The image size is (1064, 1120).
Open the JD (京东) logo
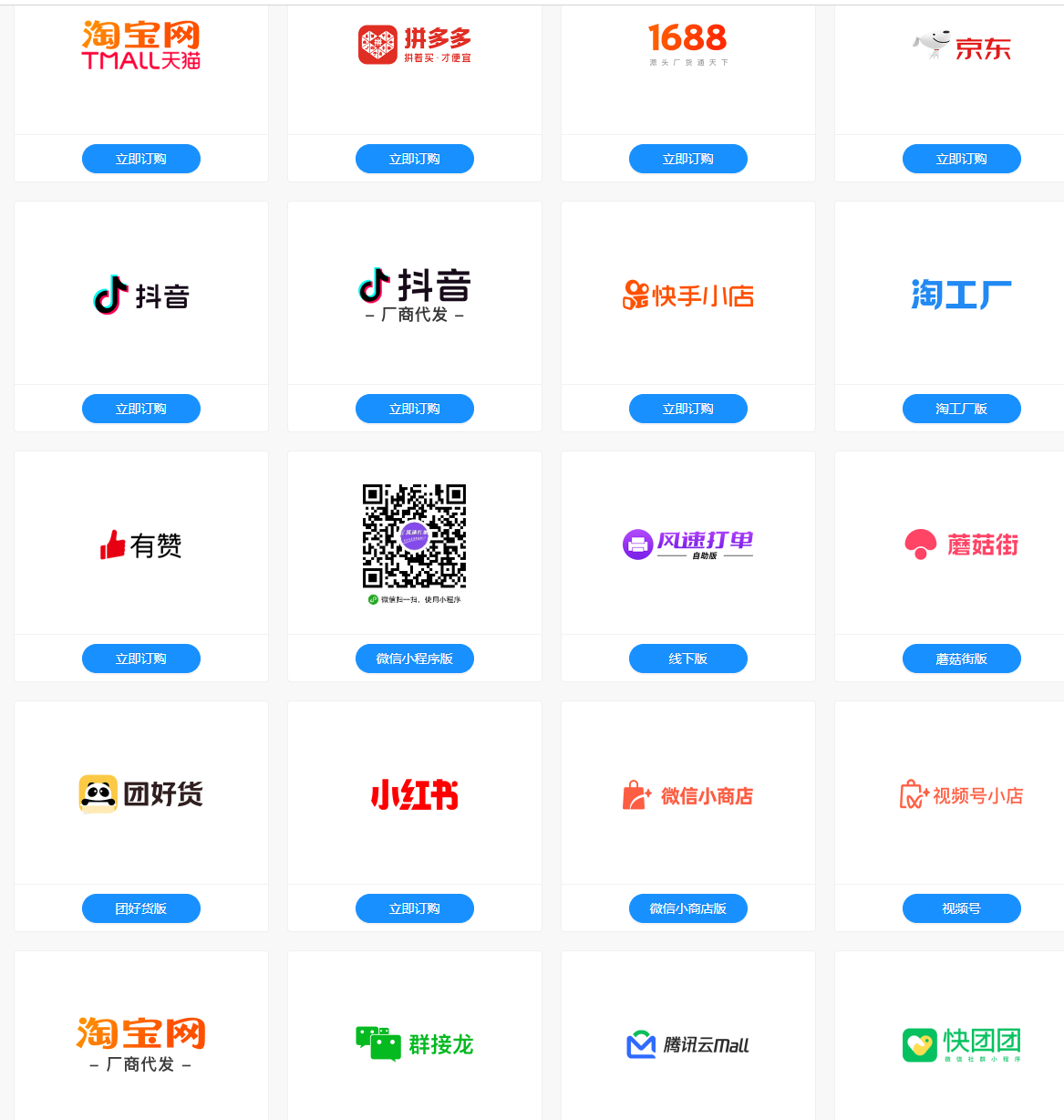961,46
